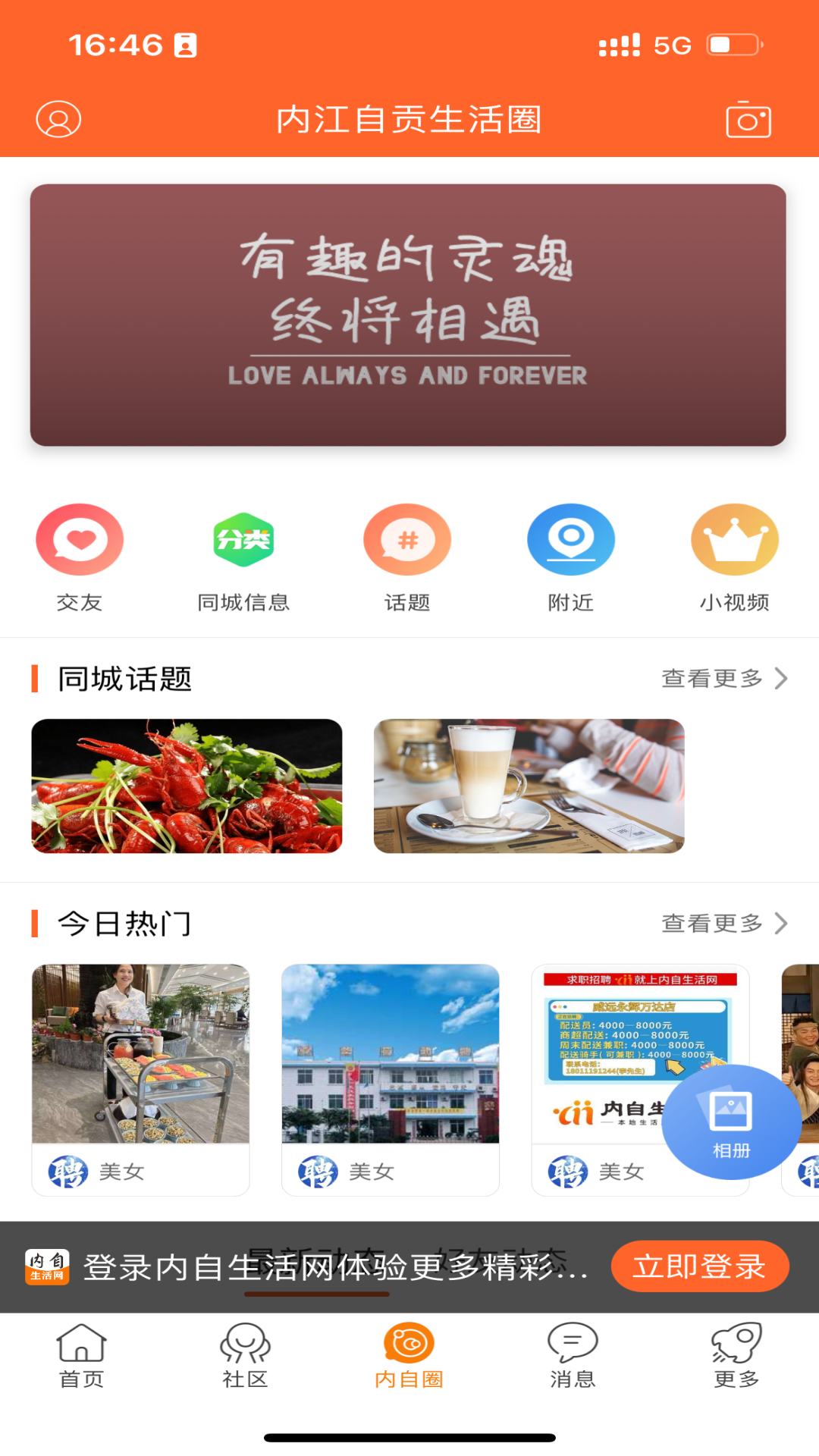Open the 附近 nearby icon
Viewport: 819px width, 1456px height.
click(x=571, y=539)
